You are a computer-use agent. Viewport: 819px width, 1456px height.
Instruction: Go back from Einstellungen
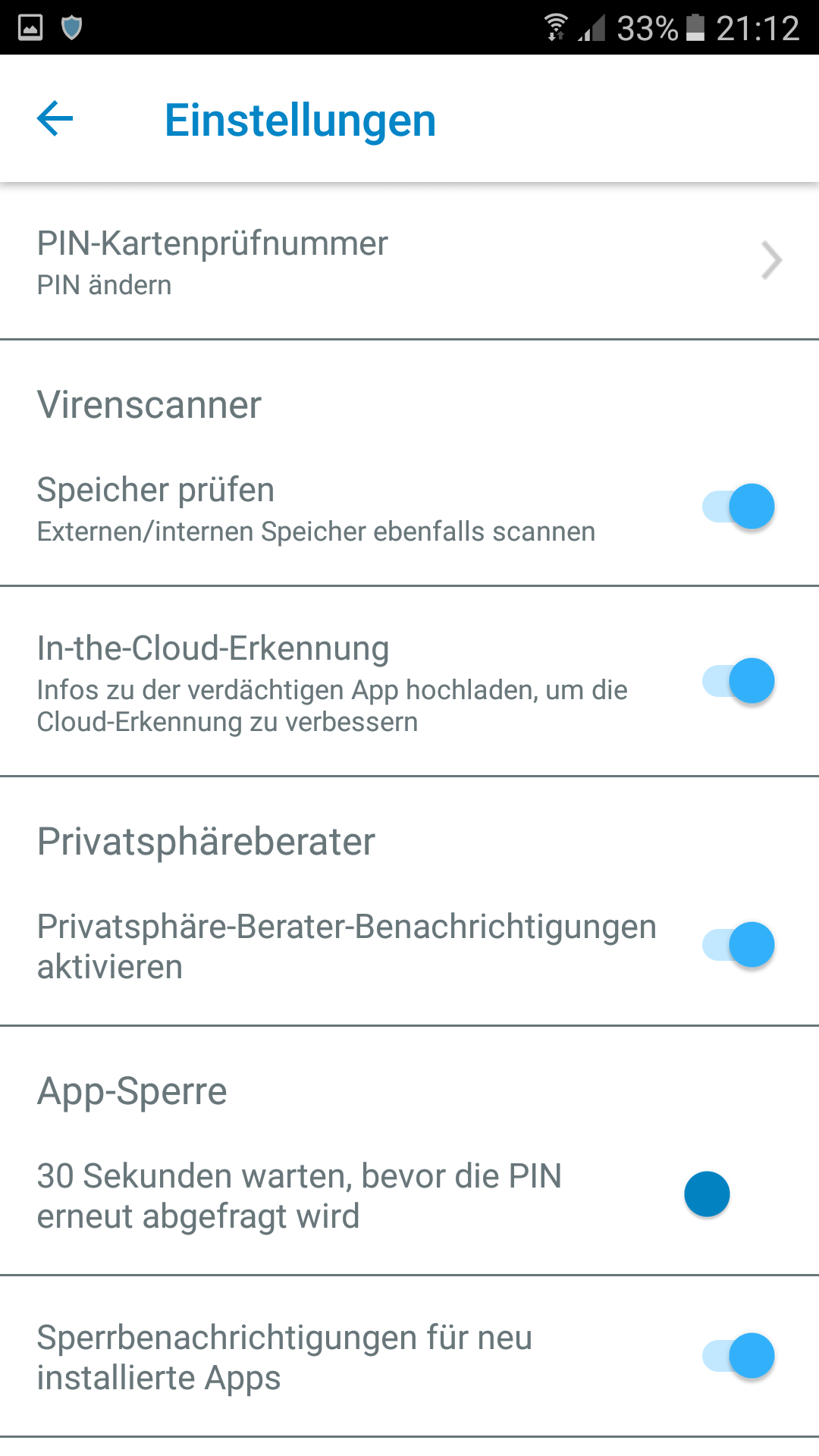(x=55, y=119)
